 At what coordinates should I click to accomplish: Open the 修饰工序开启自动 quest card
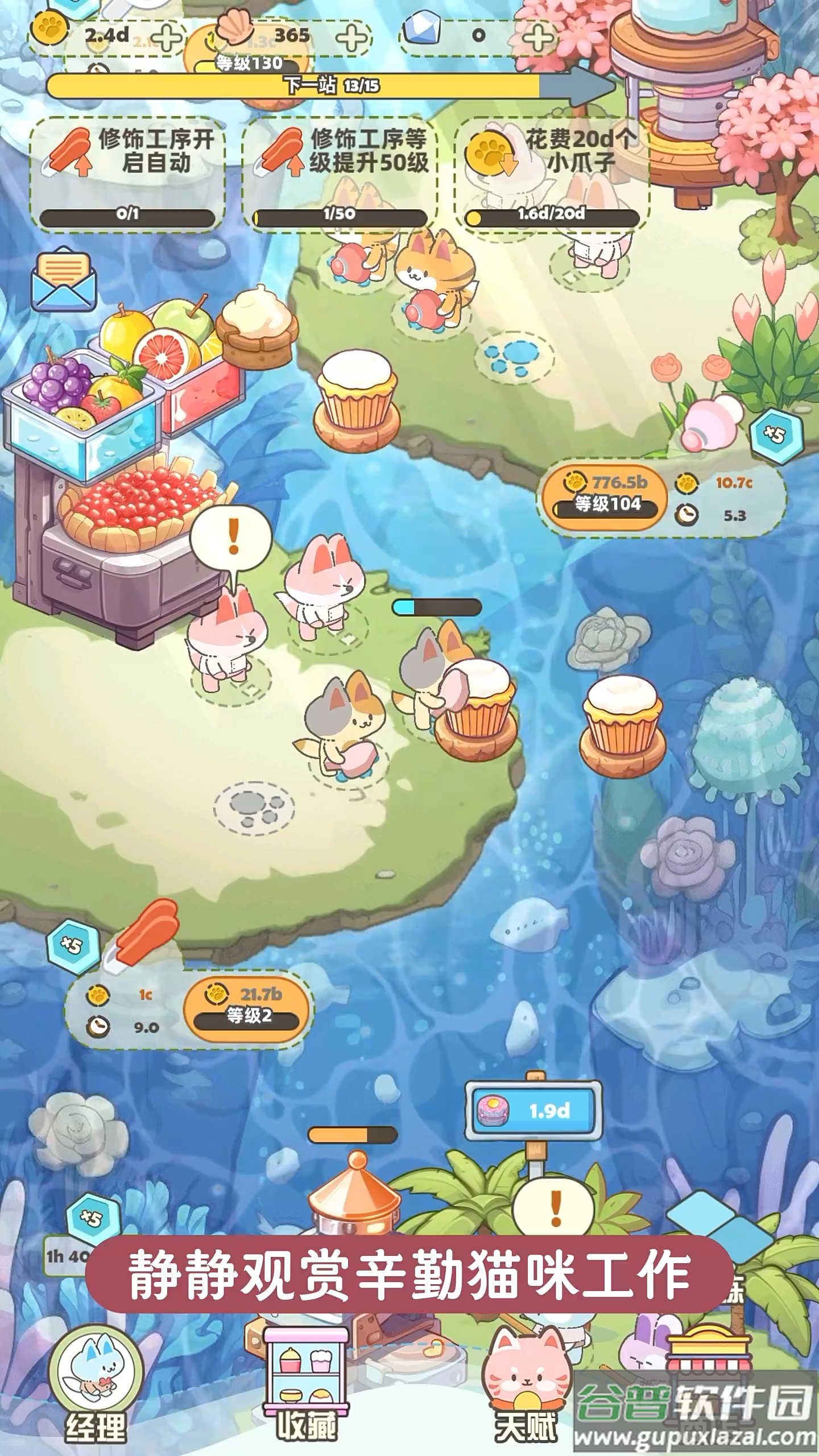(127, 173)
